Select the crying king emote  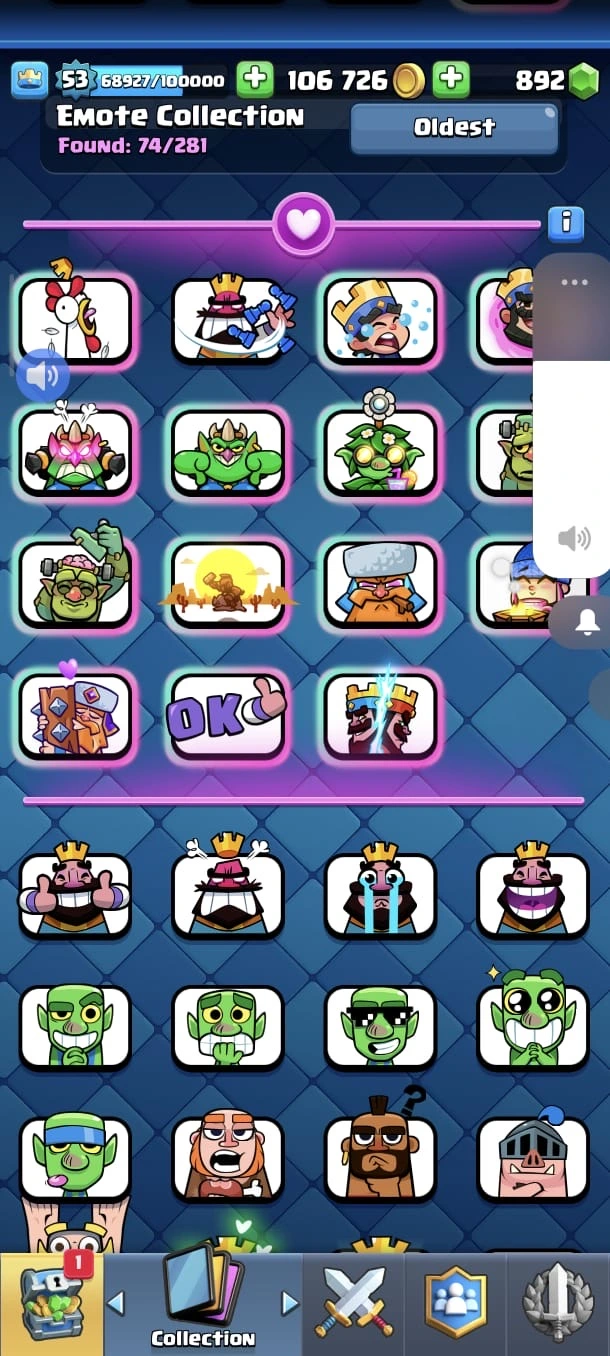(380, 895)
